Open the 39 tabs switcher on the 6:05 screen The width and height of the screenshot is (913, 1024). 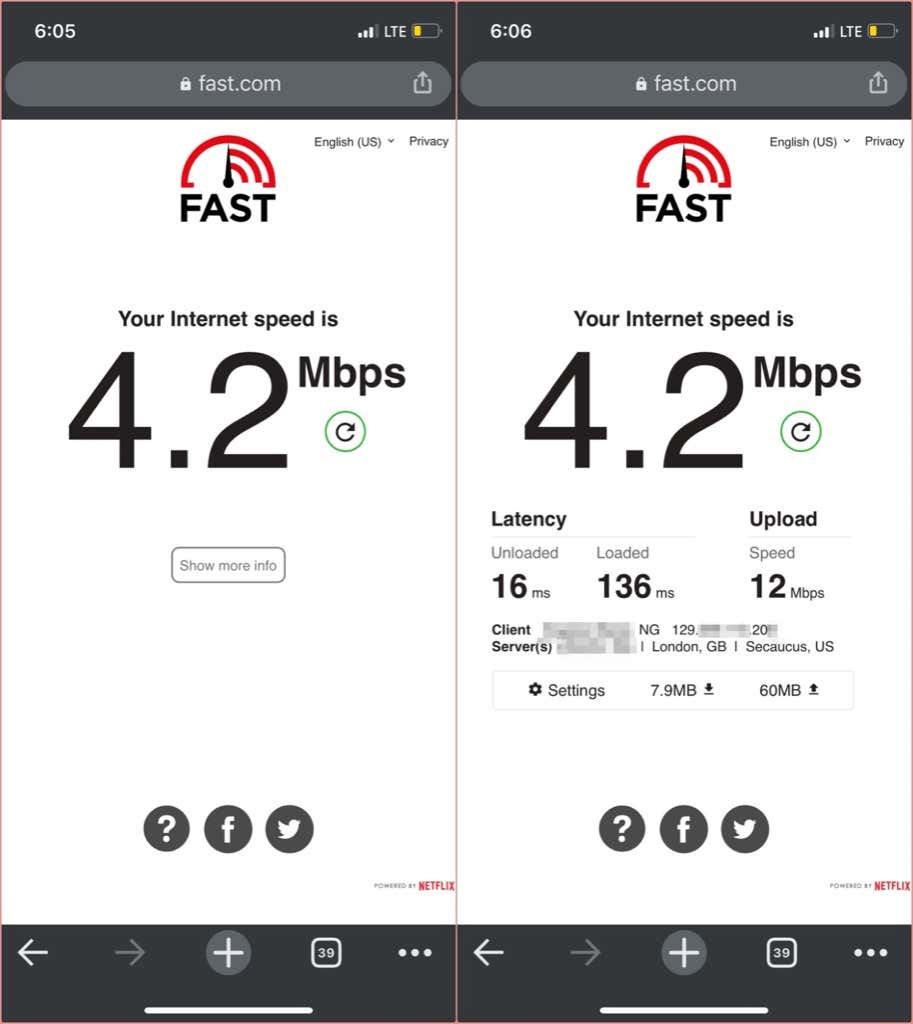tap(325, 953)
